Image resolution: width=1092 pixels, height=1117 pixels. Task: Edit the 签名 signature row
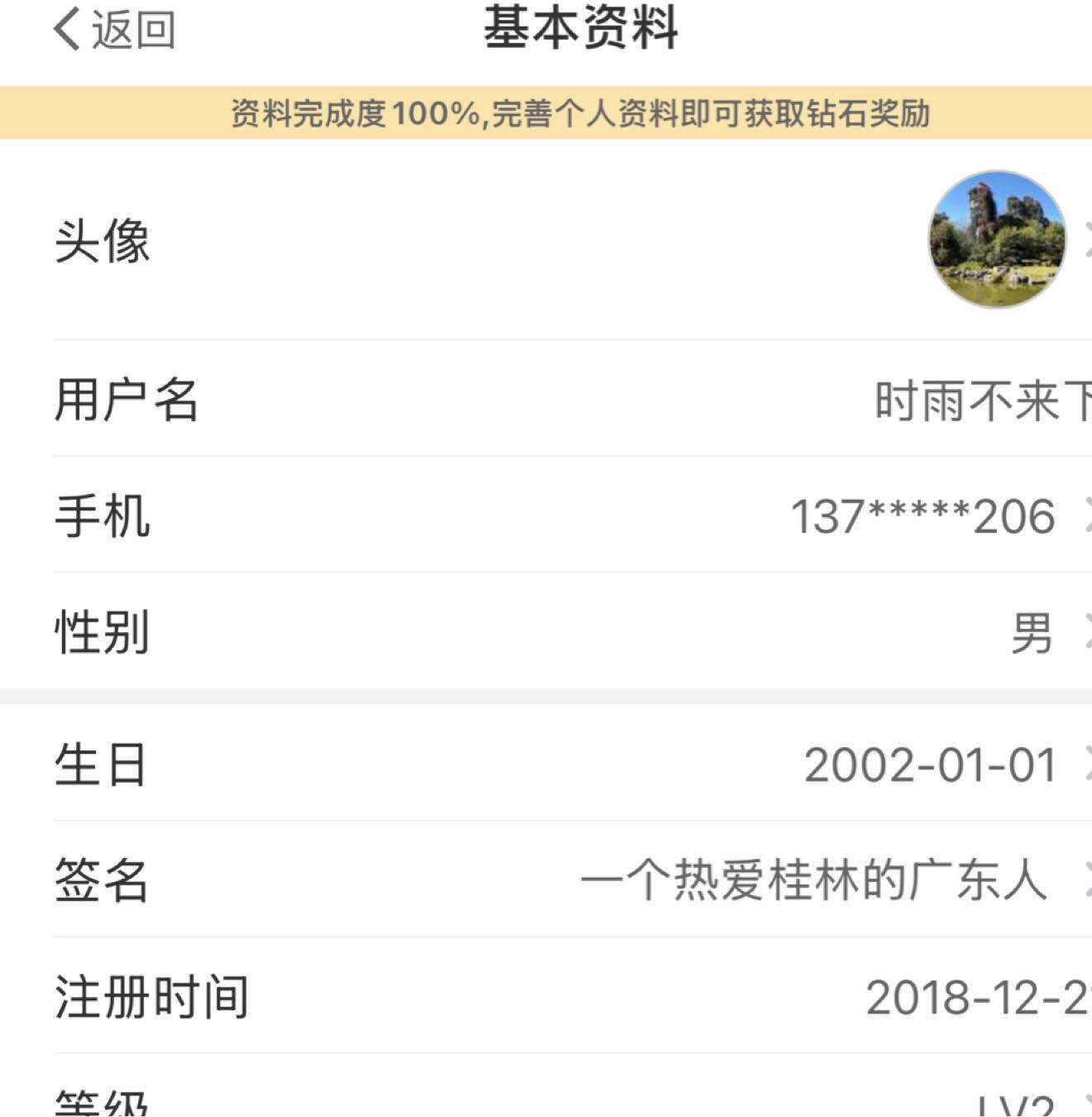tap(546, 880)
